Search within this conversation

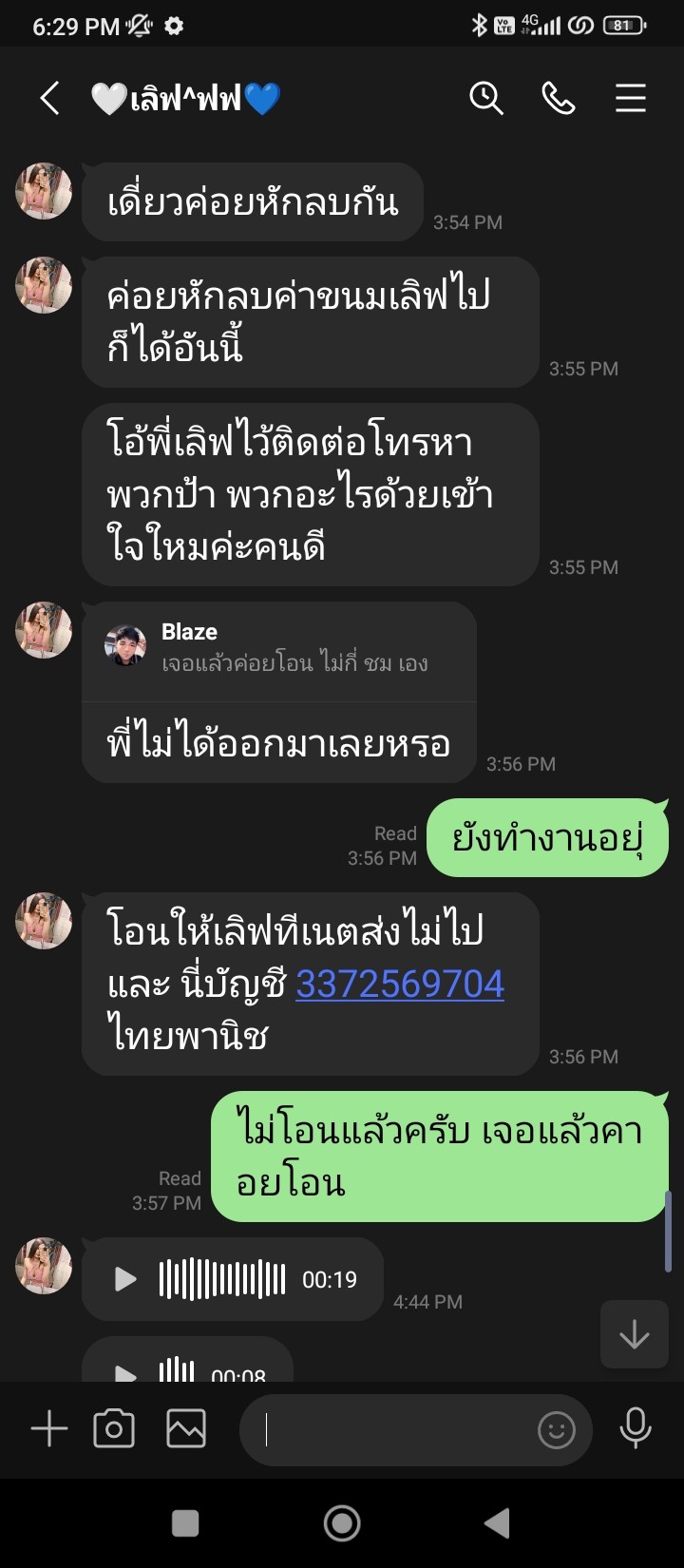pos(486,98)
